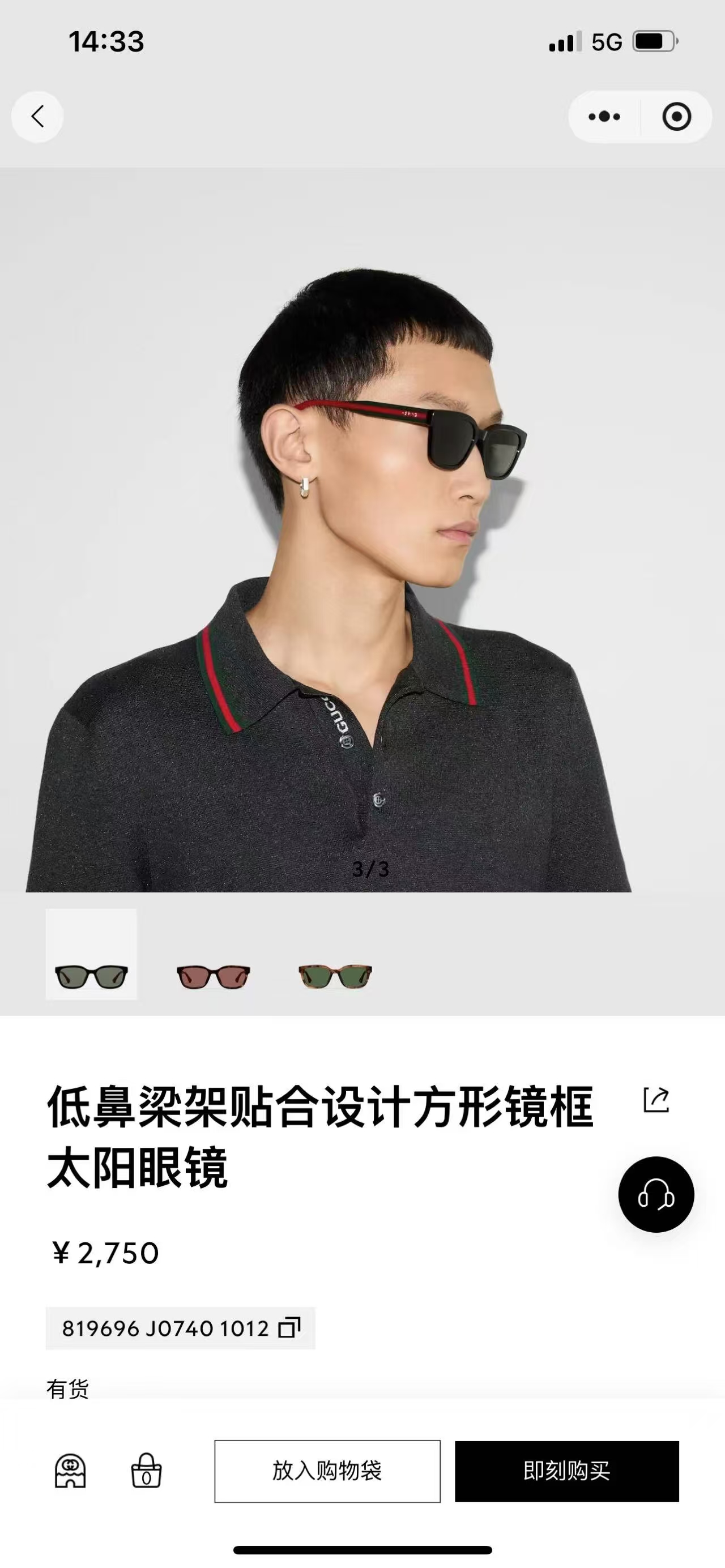Image resolution: width=725 pixels, height=1568 pixels.
Task: Open the mini program more-options menu
Action: tap(604, 117)
